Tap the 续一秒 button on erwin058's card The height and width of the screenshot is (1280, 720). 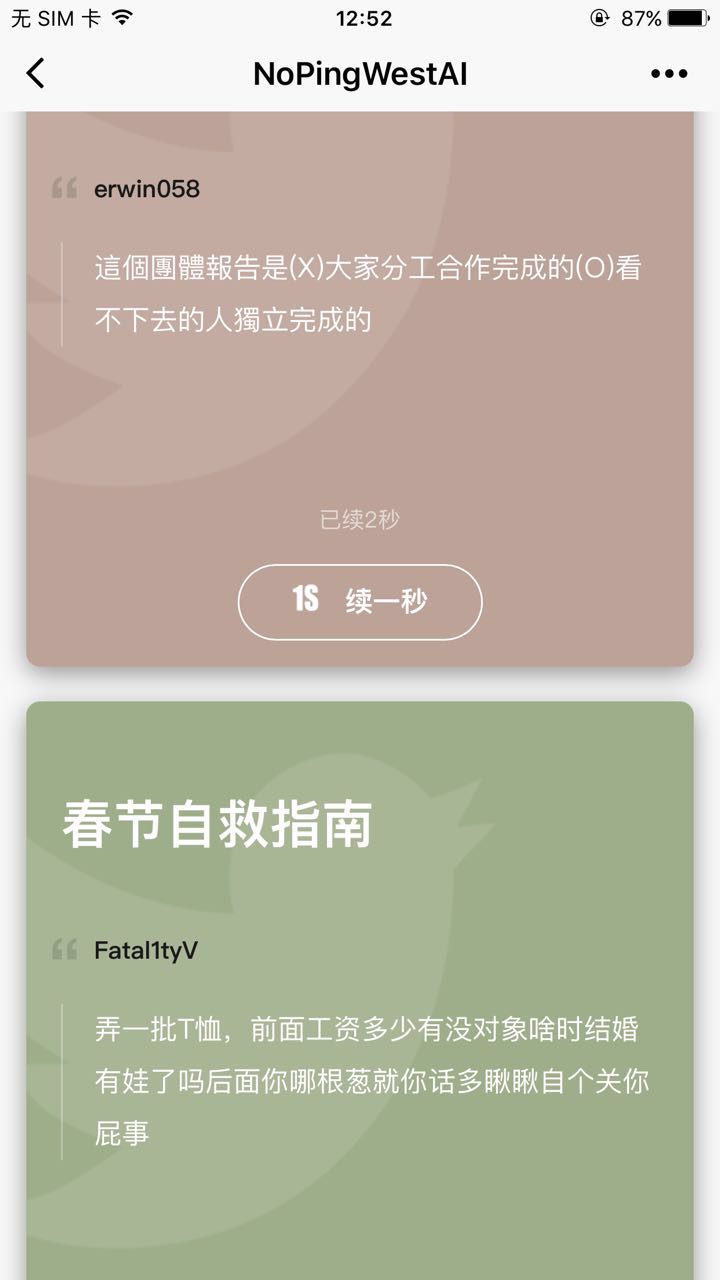coord(360,602)
